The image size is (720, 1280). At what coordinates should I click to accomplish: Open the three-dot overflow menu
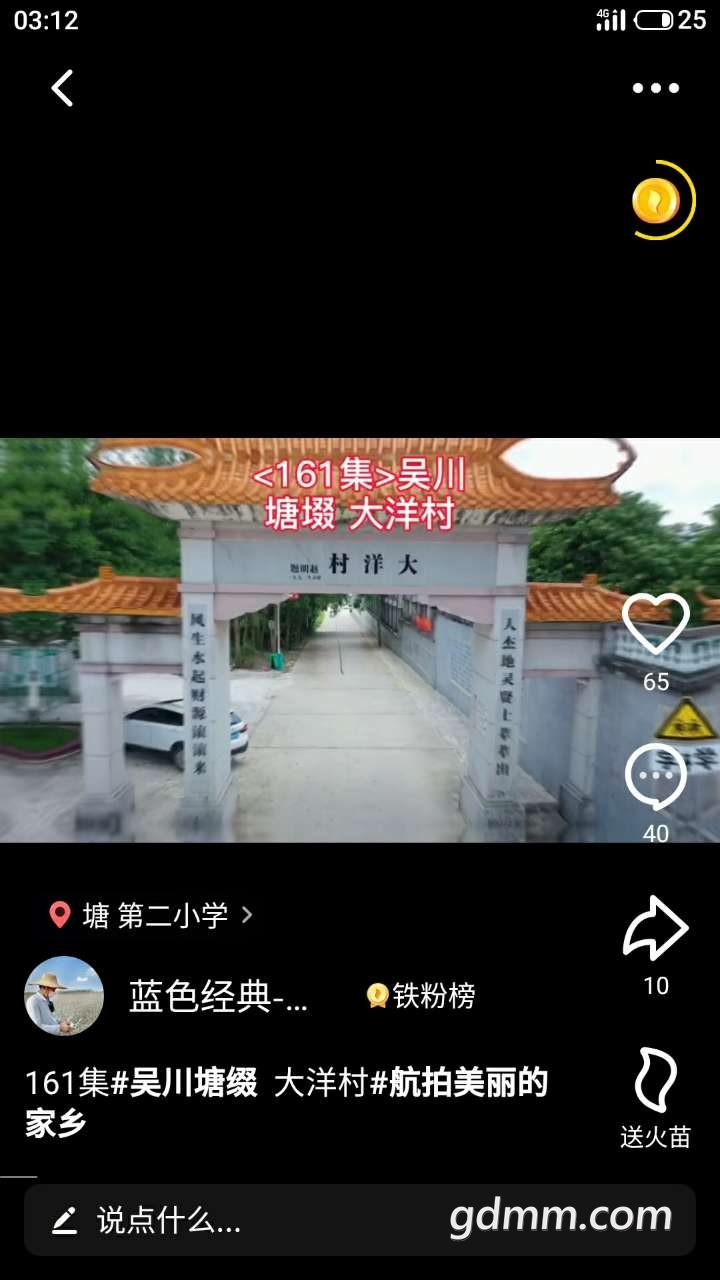pyautogui.click(x=655, y=88)
